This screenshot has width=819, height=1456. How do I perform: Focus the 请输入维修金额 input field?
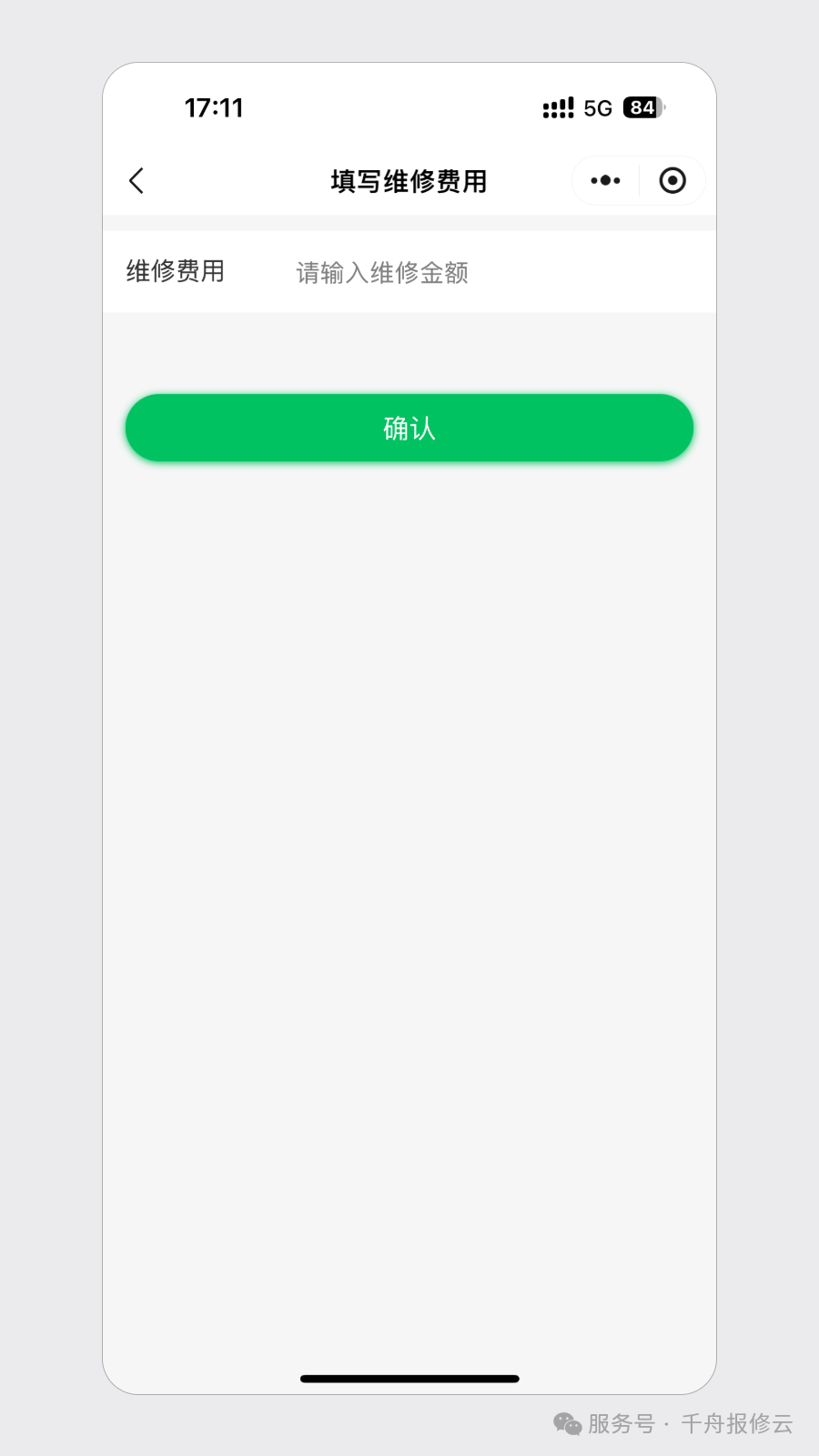tap(491, 272)
